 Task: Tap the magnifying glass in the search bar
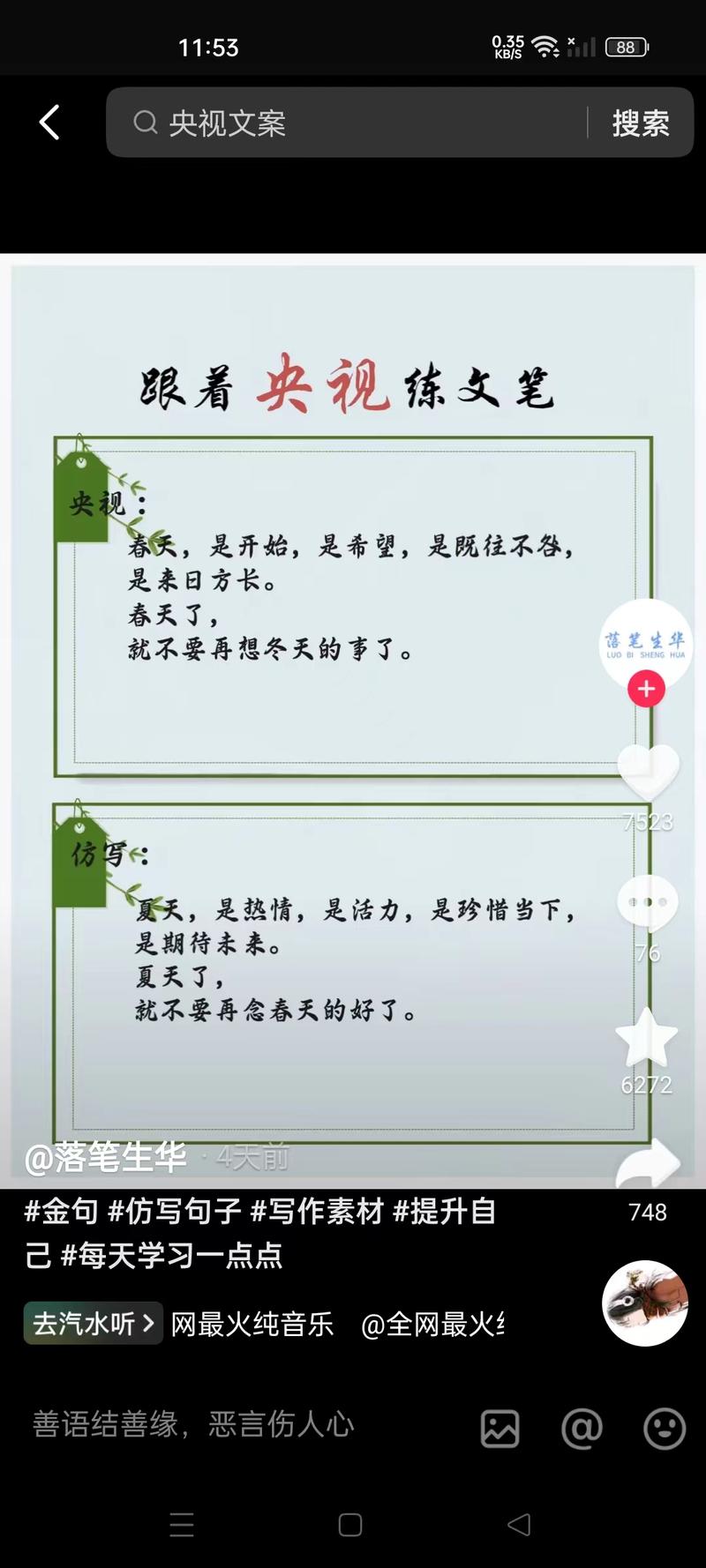pyautogui.click(x=145, y=123)
